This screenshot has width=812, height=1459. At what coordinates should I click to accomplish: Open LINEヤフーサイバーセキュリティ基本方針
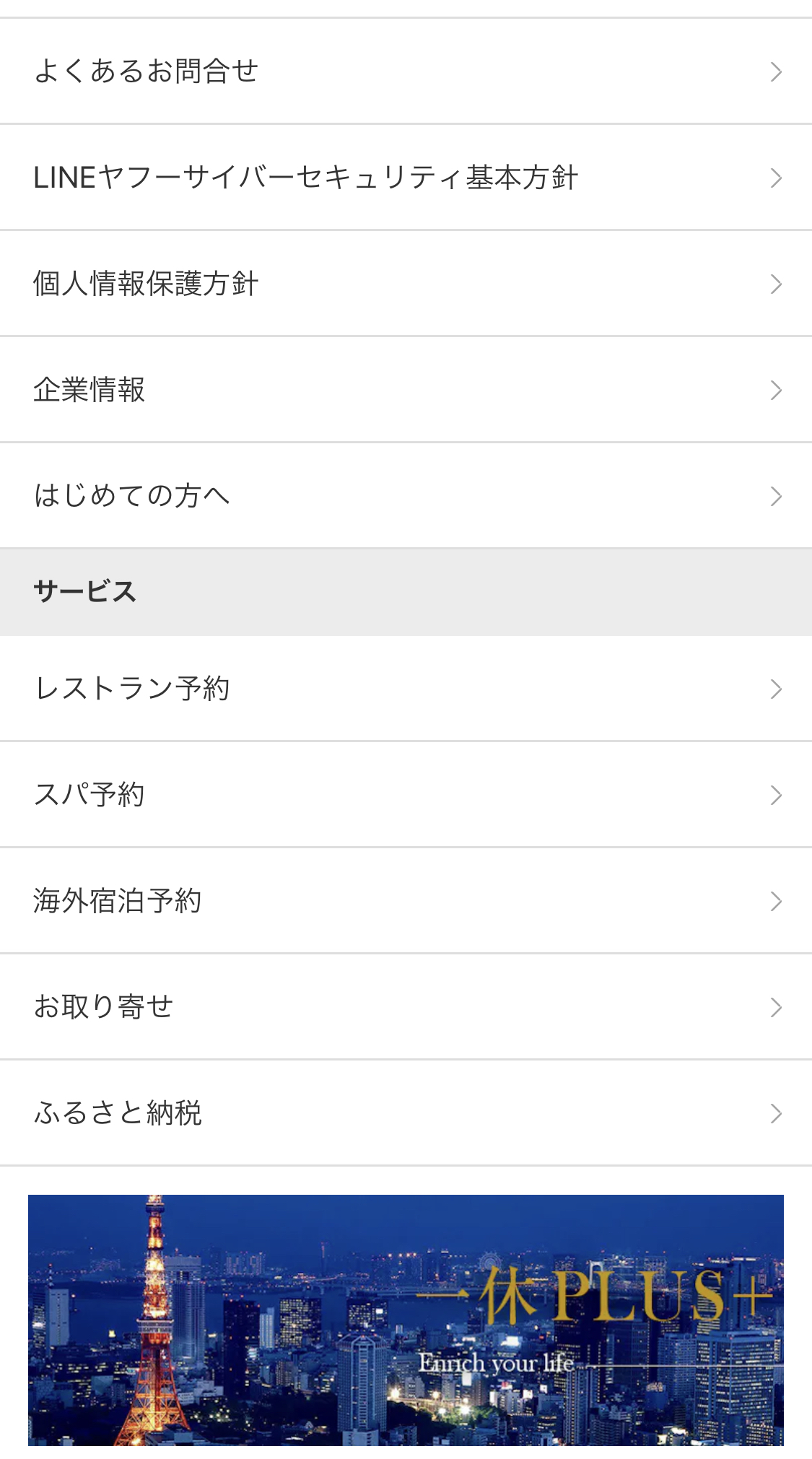coord(406,178)
